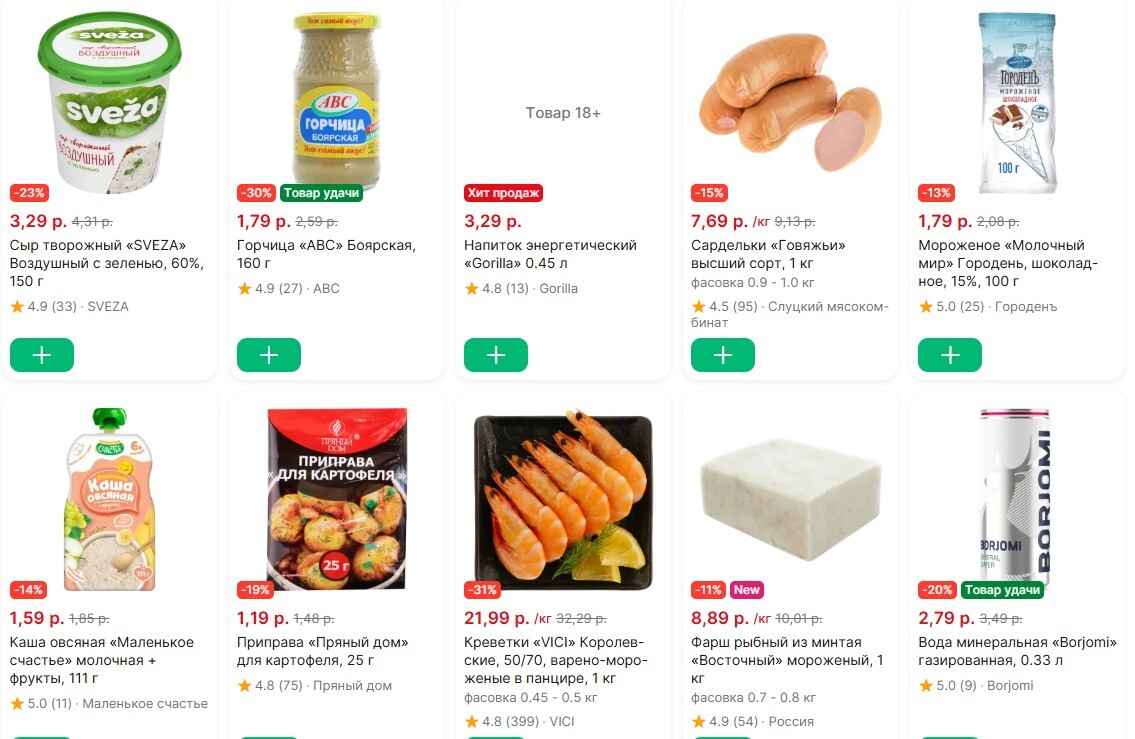Open Gorilla 0.45 л drink card

click(x=550, y=254)
